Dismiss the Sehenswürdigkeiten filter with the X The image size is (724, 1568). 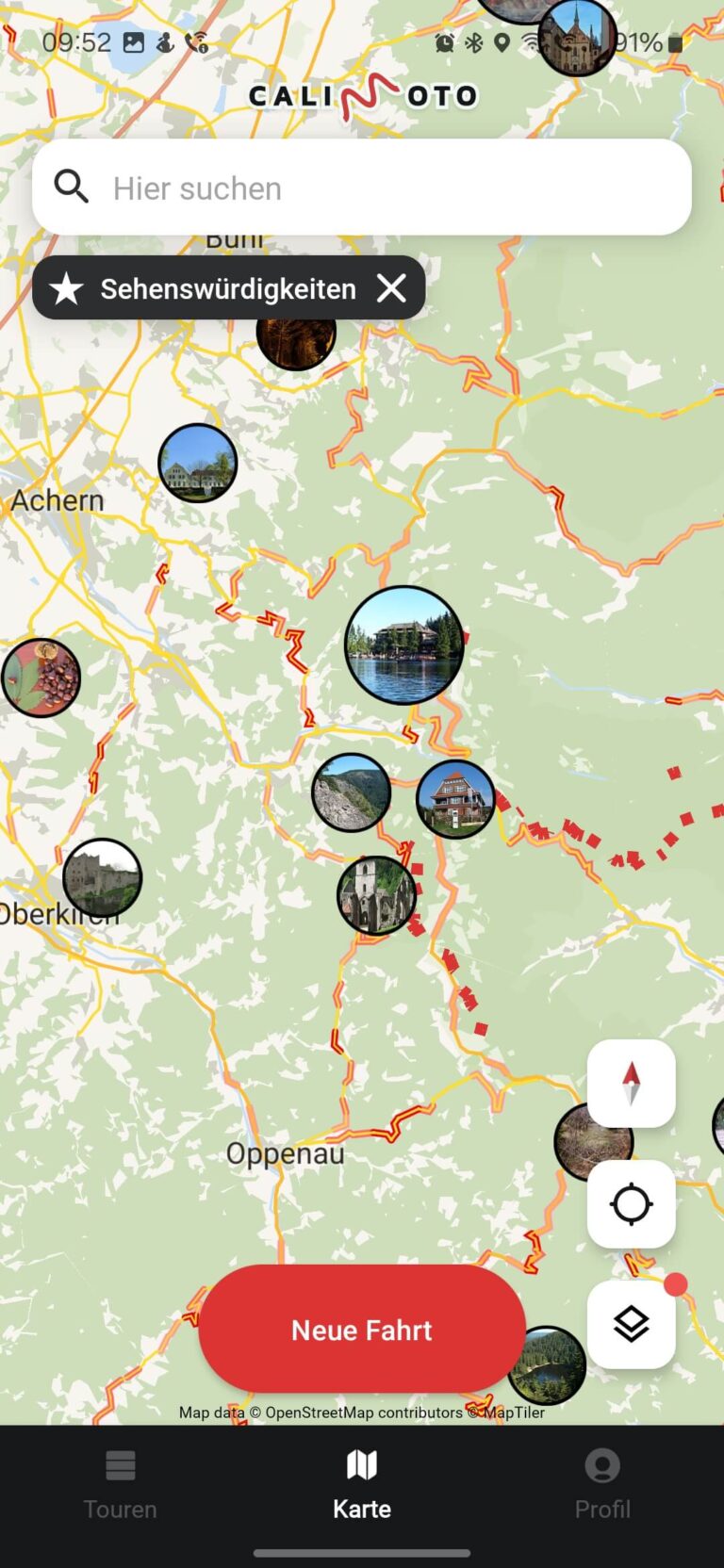[390, 288]
